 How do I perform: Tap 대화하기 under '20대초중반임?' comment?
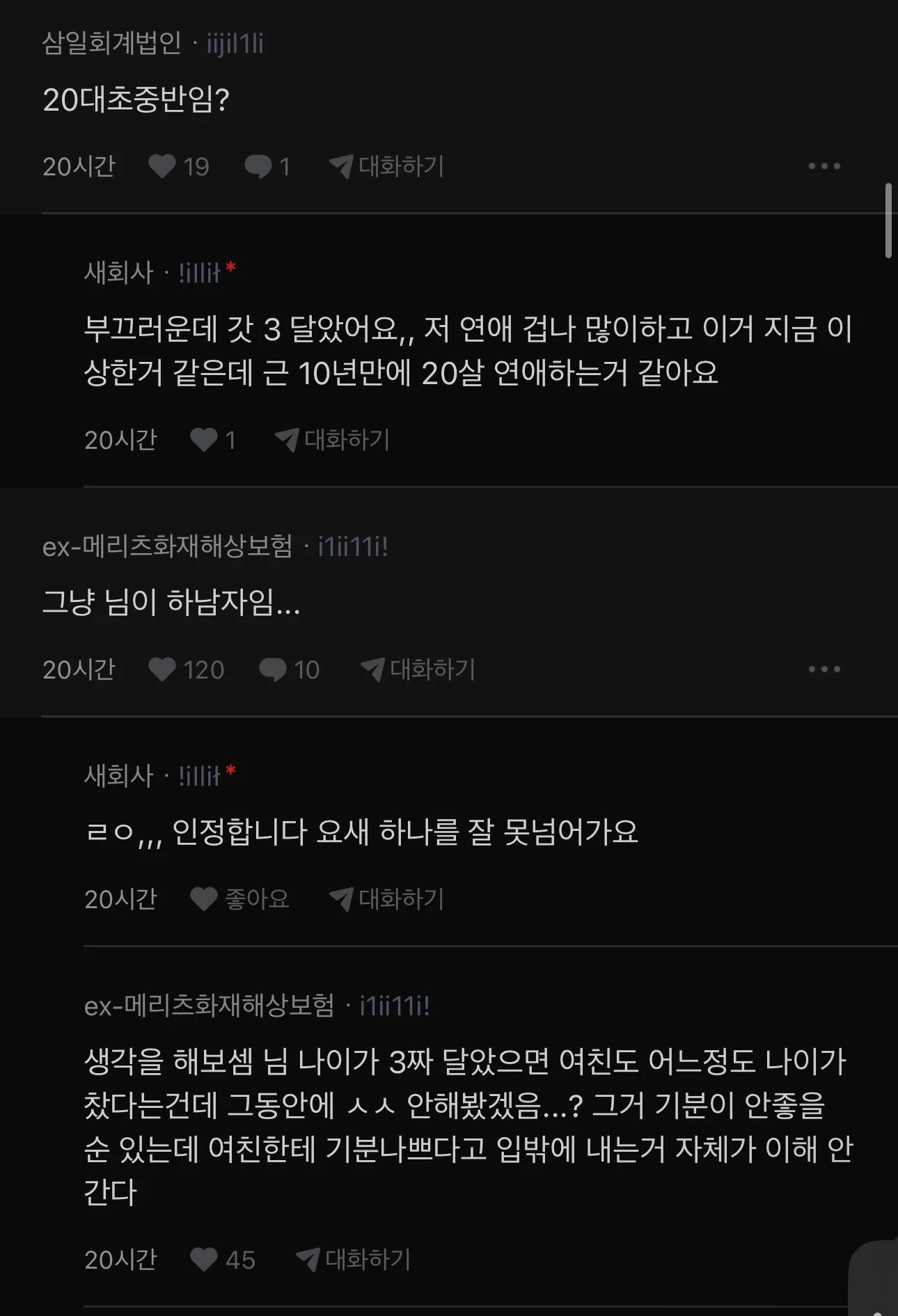[387, 166]
